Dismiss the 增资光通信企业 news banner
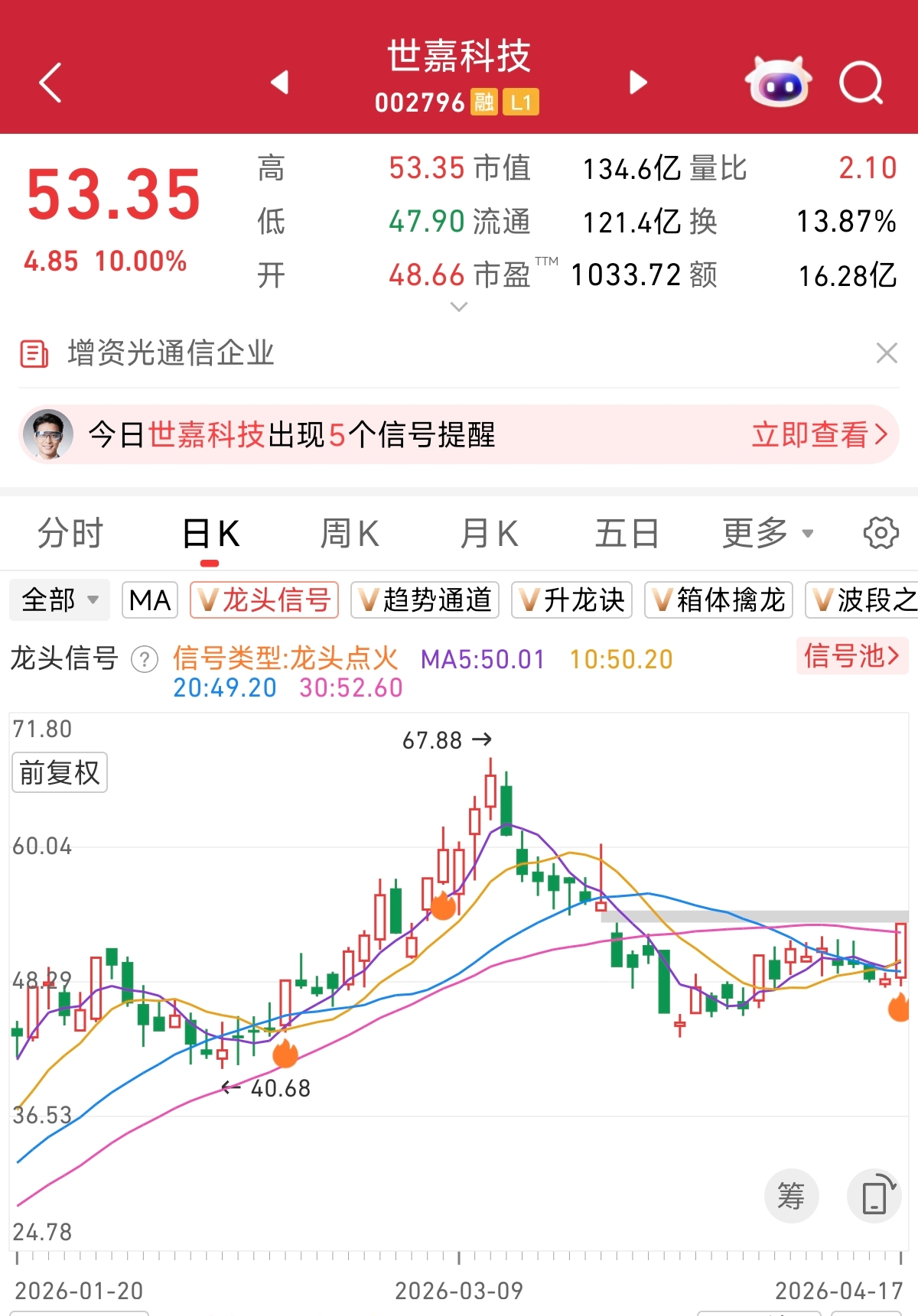 [887, 353]
